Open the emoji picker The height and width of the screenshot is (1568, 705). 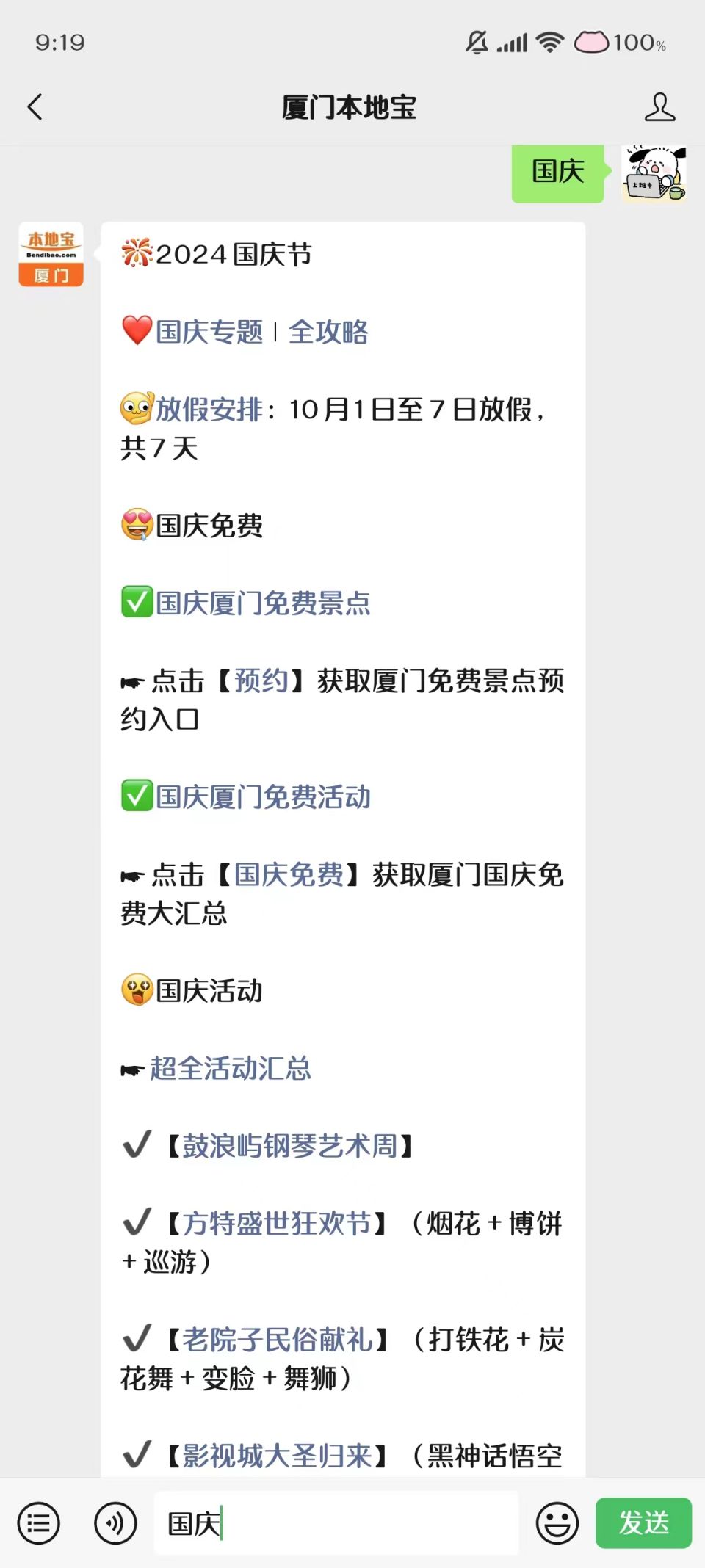(x=557, y=1523)
